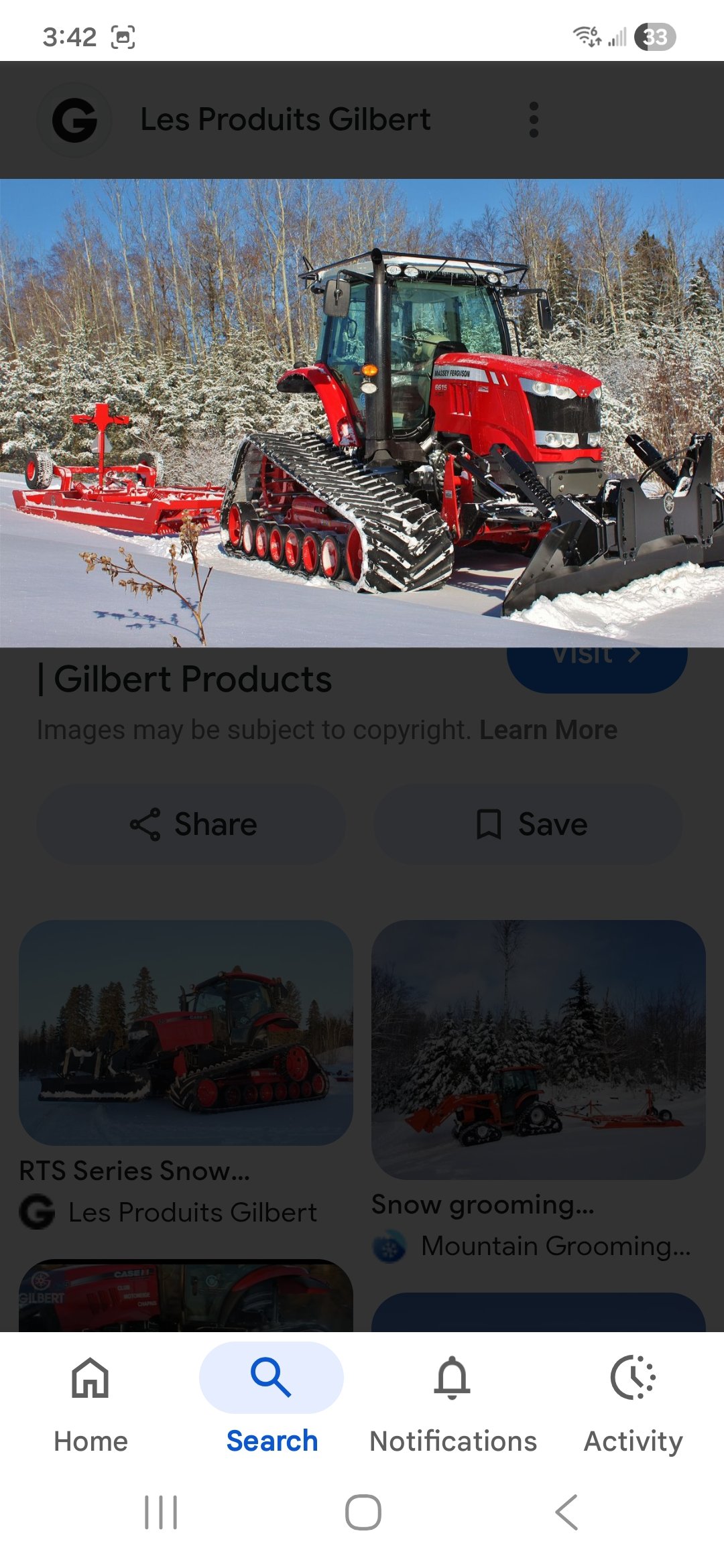Viewport: 724px width, 1568px height.
Task: Share this image
Action: pyautogui.click(x=192, y=824)
